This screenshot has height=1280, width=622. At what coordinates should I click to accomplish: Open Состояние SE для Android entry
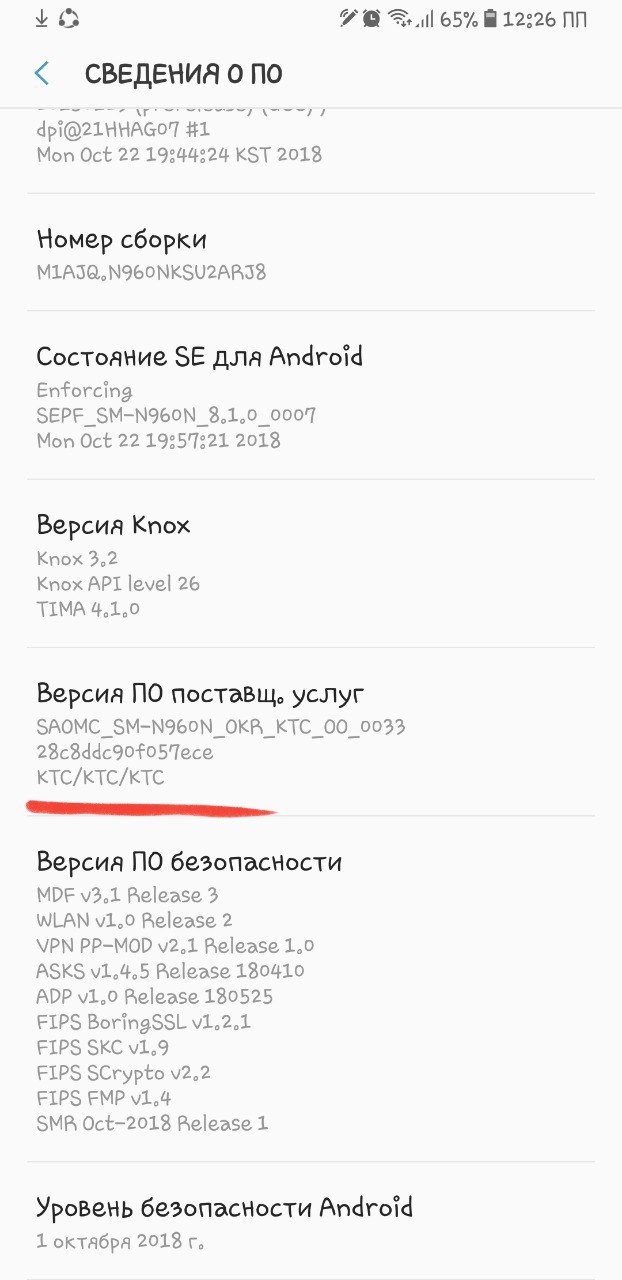point(311,395)
